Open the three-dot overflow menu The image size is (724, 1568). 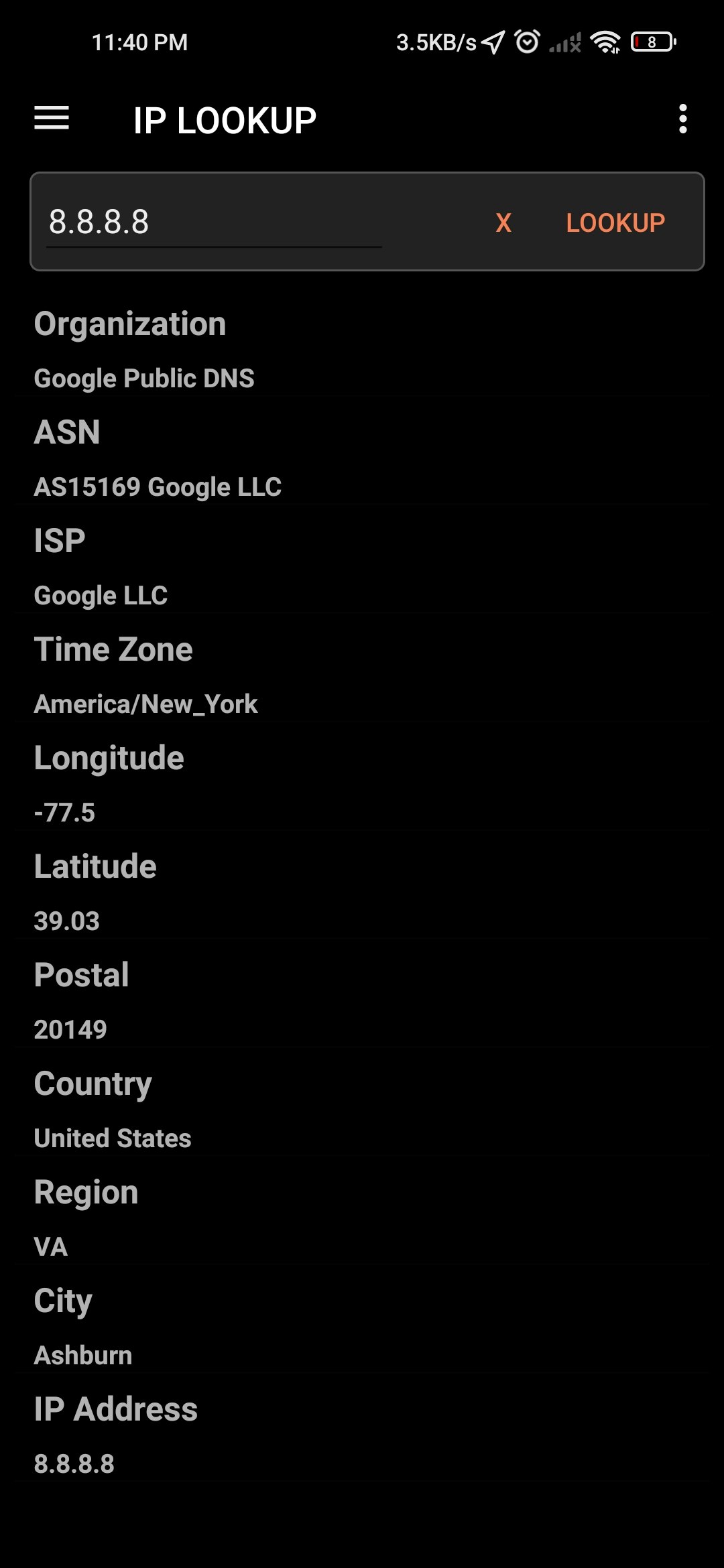click(683, 118)
